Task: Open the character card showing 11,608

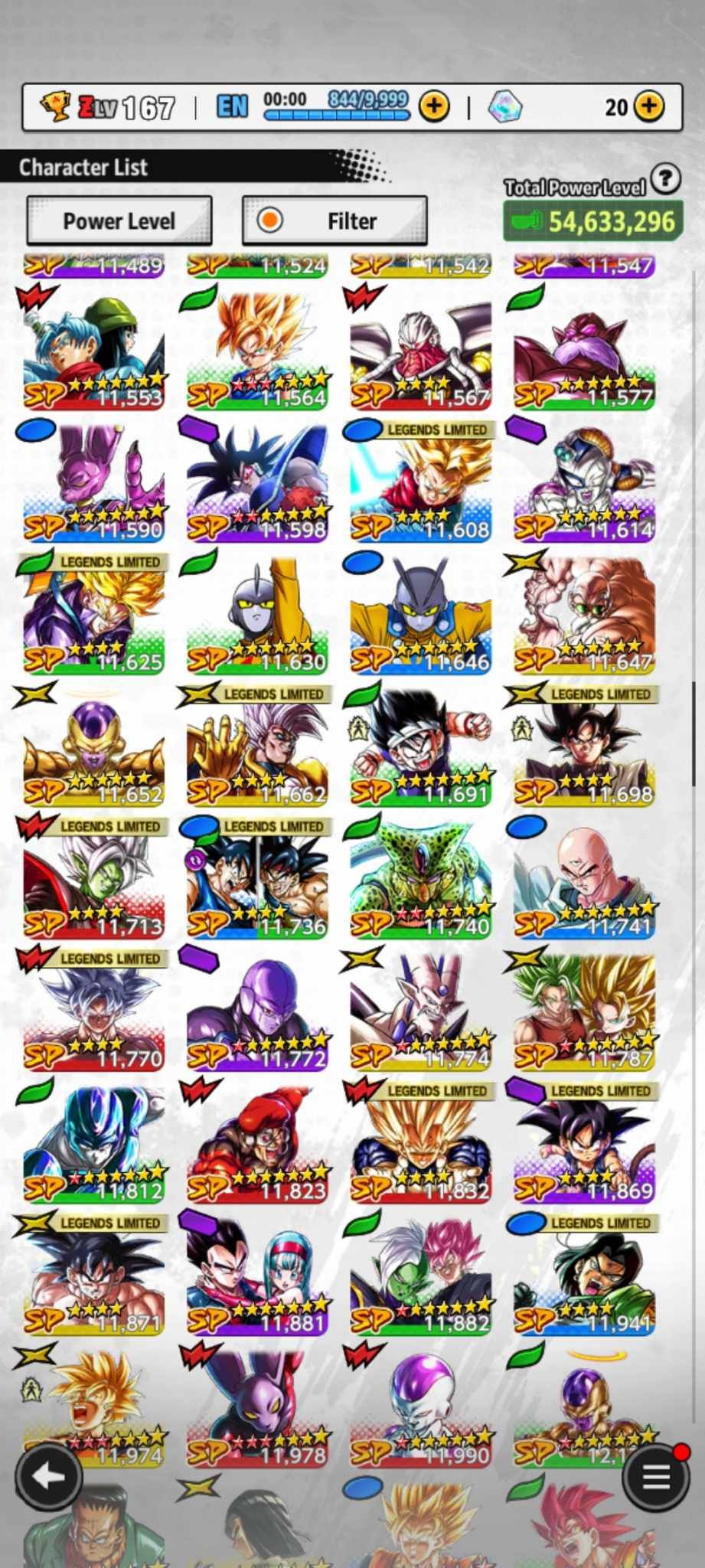Action: coord(420,482)
